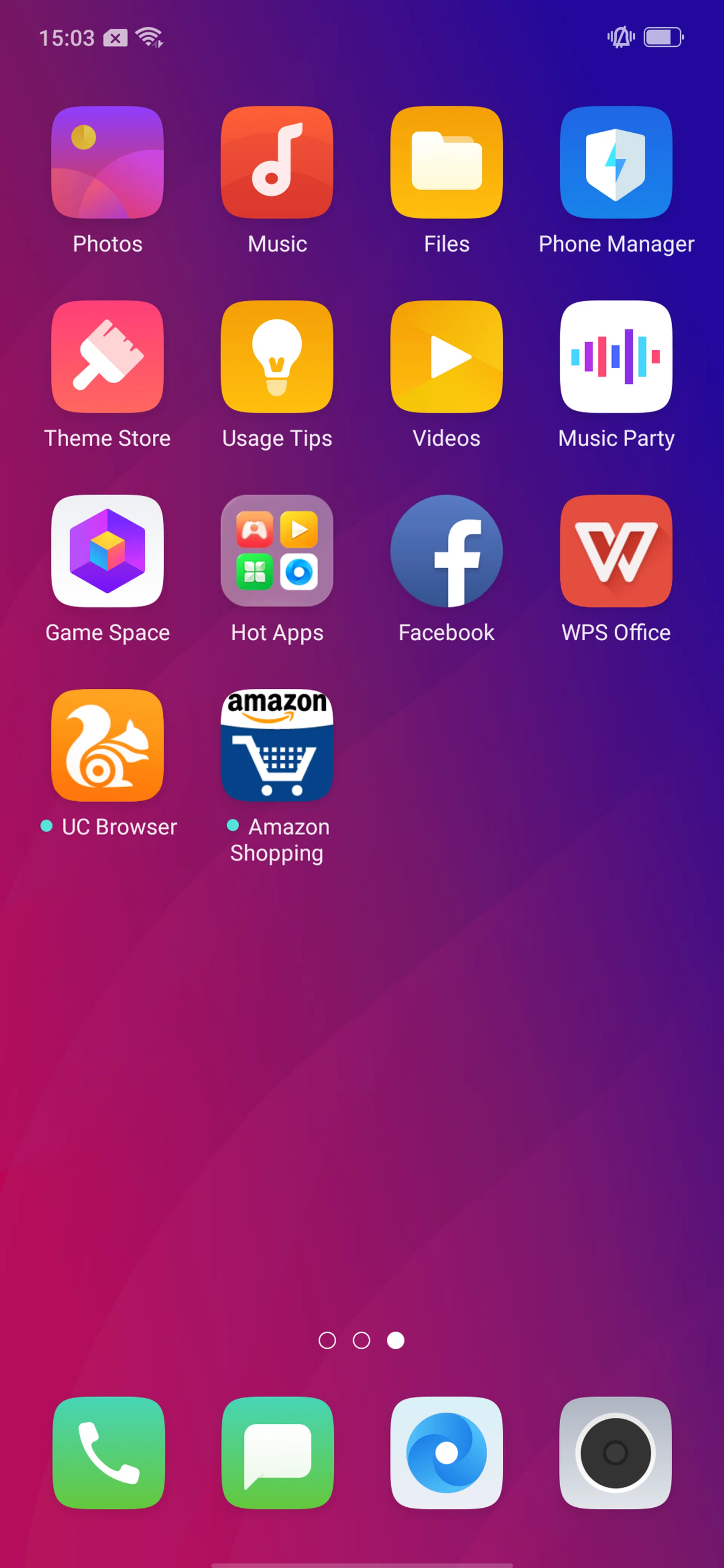Open Music Party
Image resolution: width=724 pixels, height=1568 pixels.
coord(616,357)
